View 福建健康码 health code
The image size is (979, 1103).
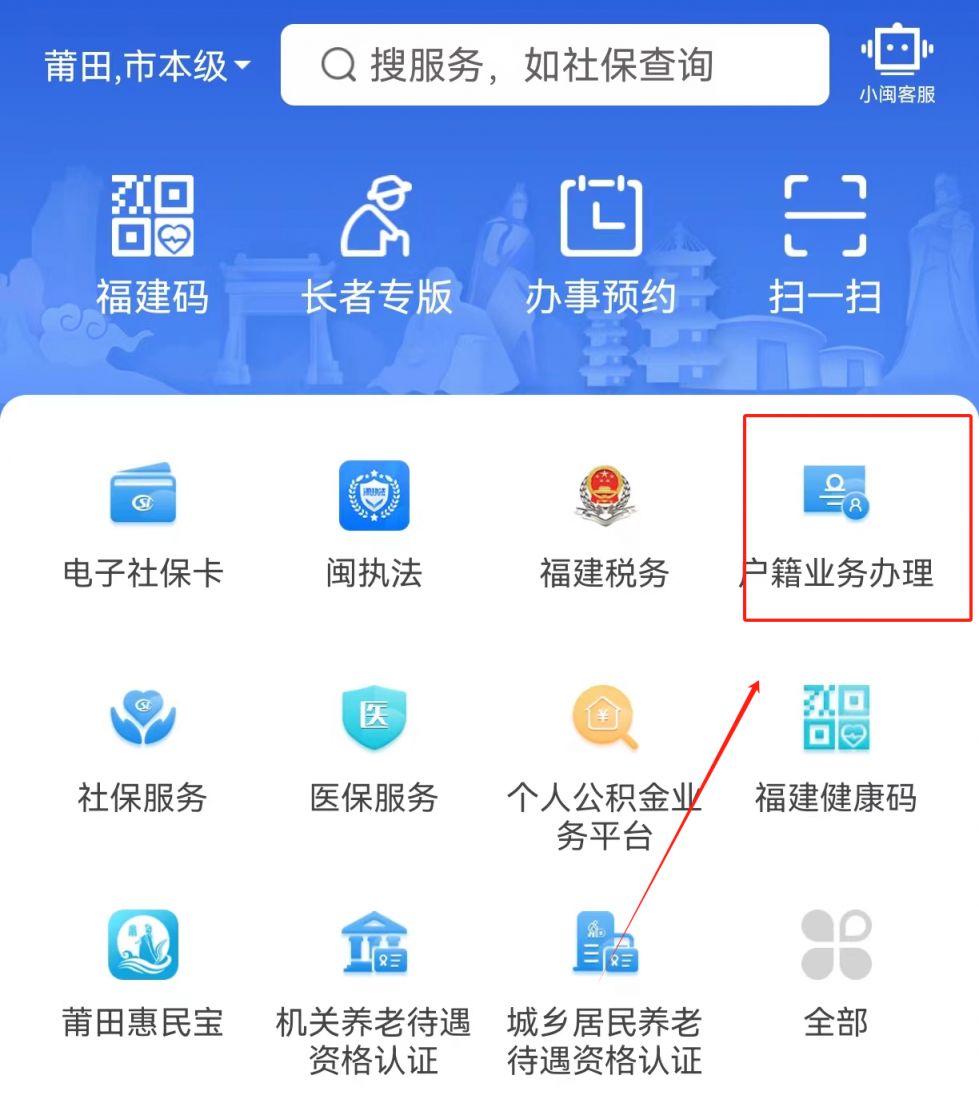tap(836, 746)
